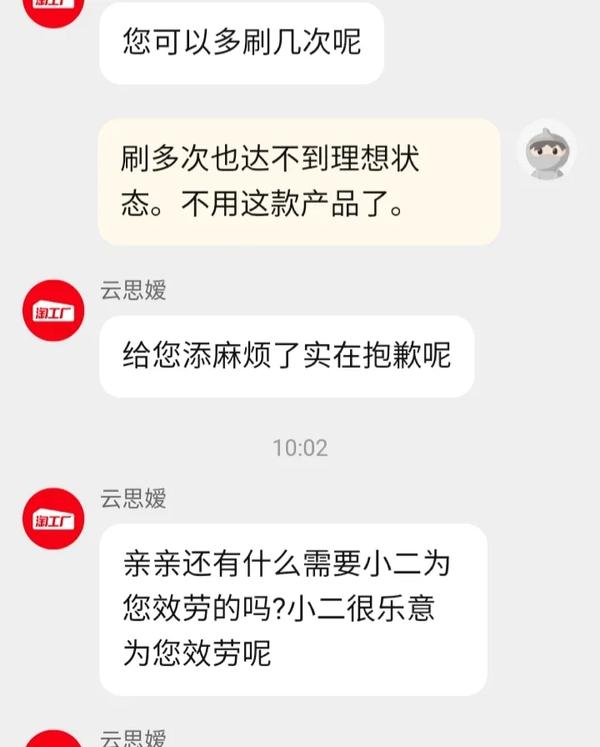Open my profile avatar beside my yellow message
This screenshot has height=747, width=600.
[546, 152]
